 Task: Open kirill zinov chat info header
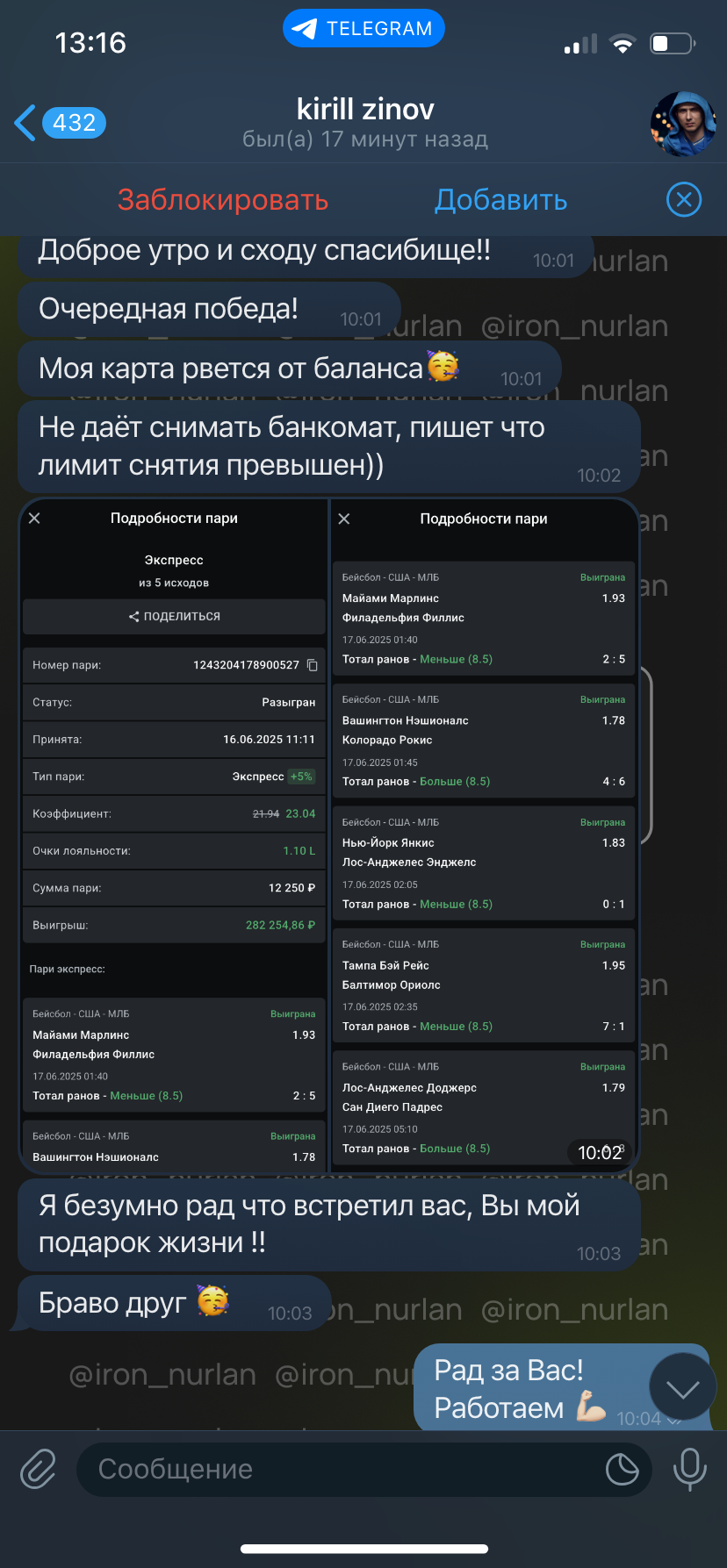pos(365,123)
